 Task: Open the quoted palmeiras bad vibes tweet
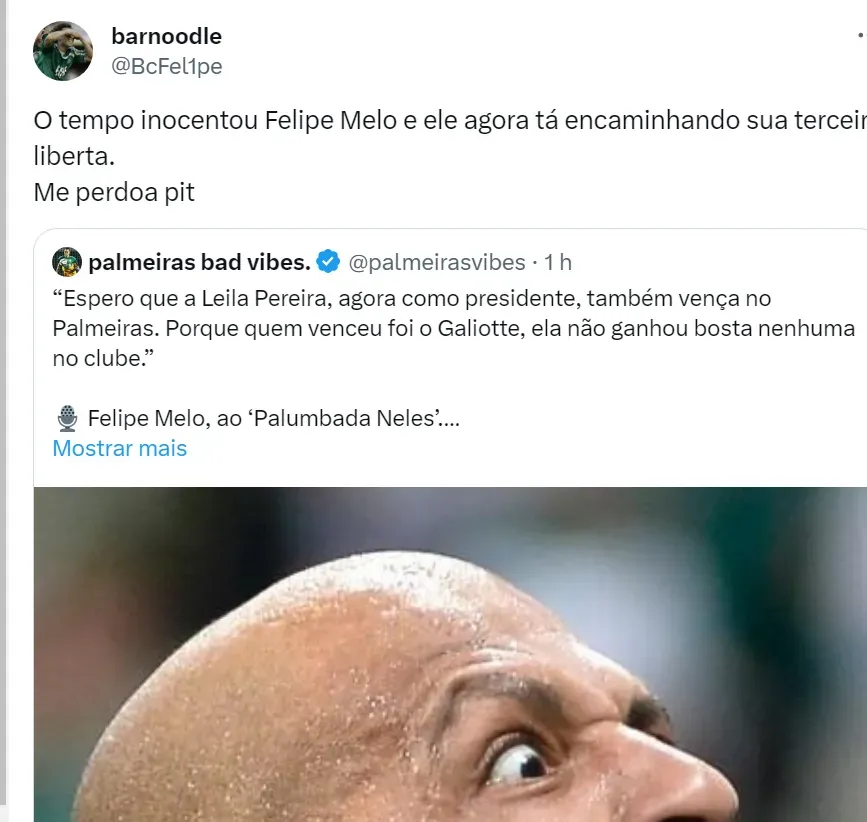pyautogui.click(x=450, y=330)
